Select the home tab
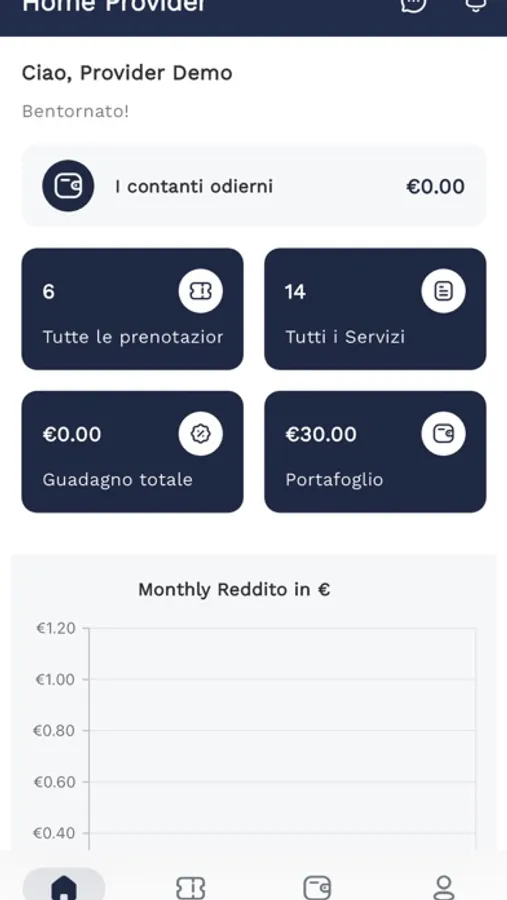This screenshot has height=900, width=507. click(x=64, y=885)
